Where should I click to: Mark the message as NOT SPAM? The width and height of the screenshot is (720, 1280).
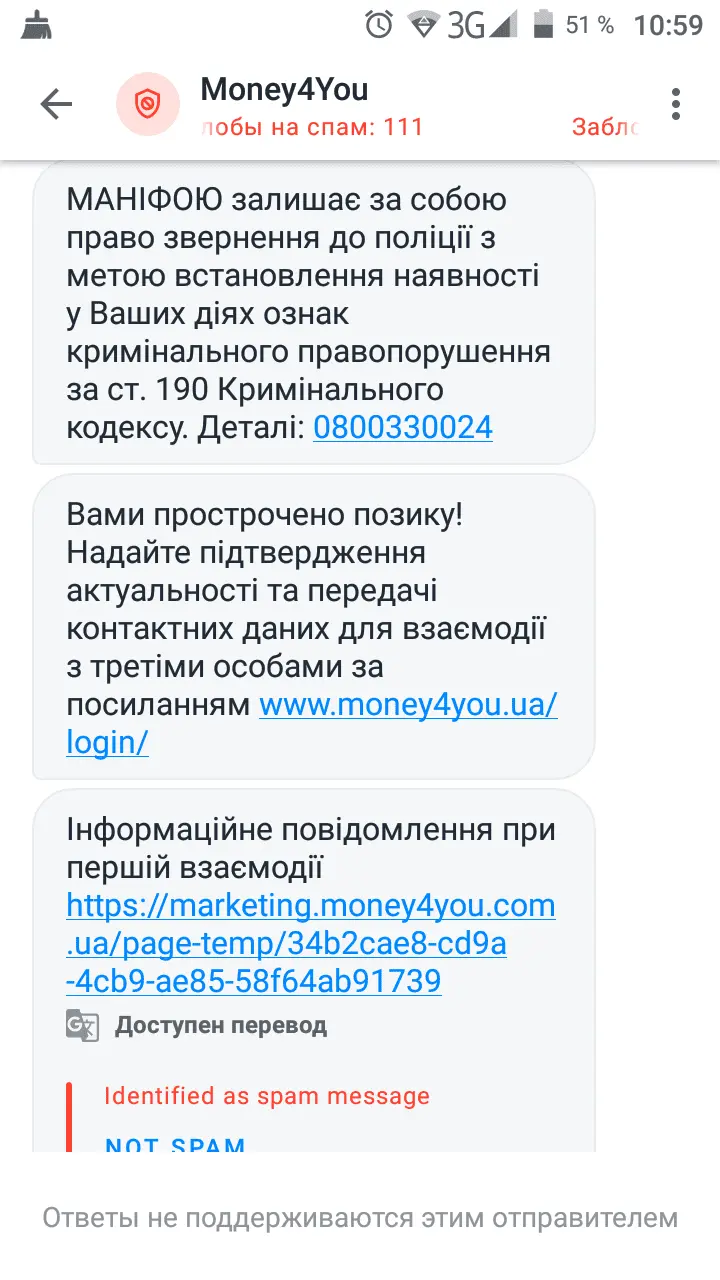pos(175,1142)
